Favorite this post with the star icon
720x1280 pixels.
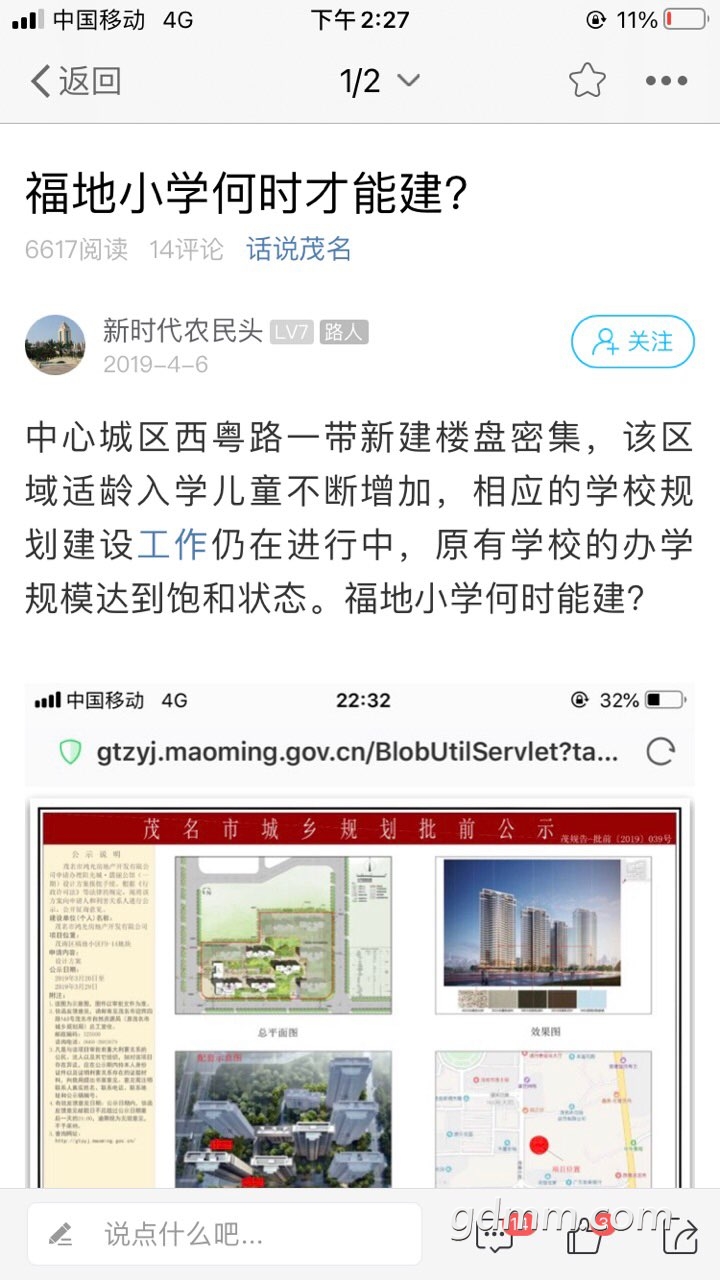587,81
